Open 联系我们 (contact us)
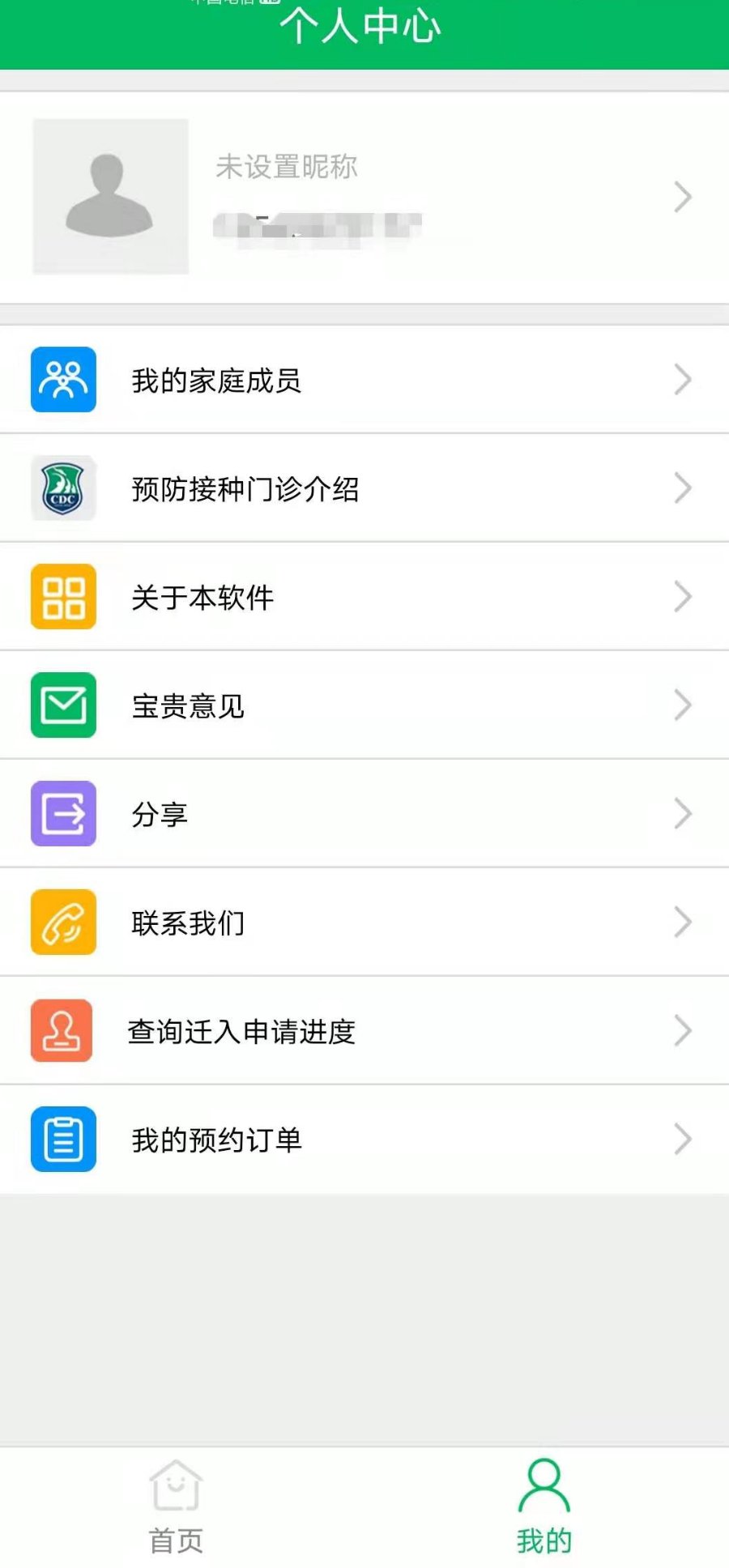Screen dimensions: 729x1568 click(x=364, y=922)
